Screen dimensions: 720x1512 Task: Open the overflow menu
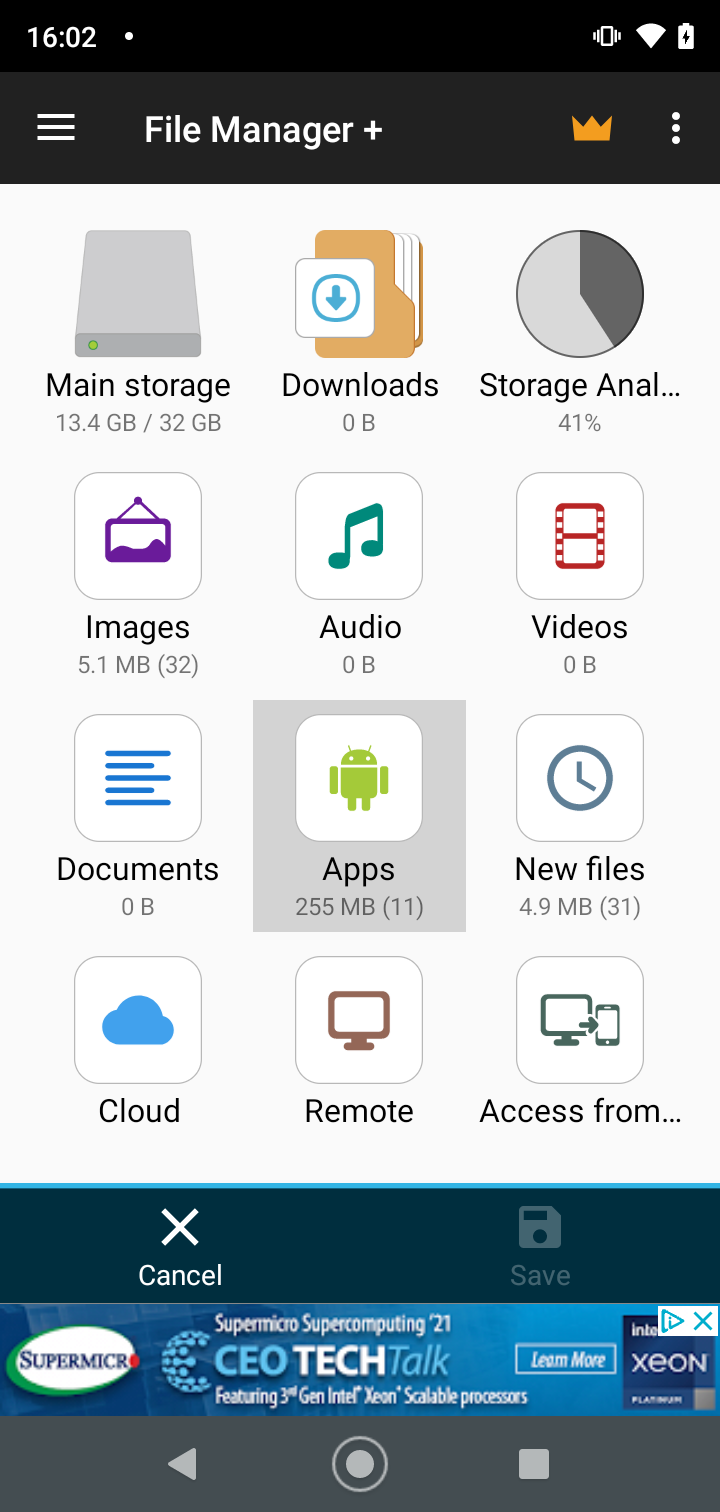[x=676, y=128]
